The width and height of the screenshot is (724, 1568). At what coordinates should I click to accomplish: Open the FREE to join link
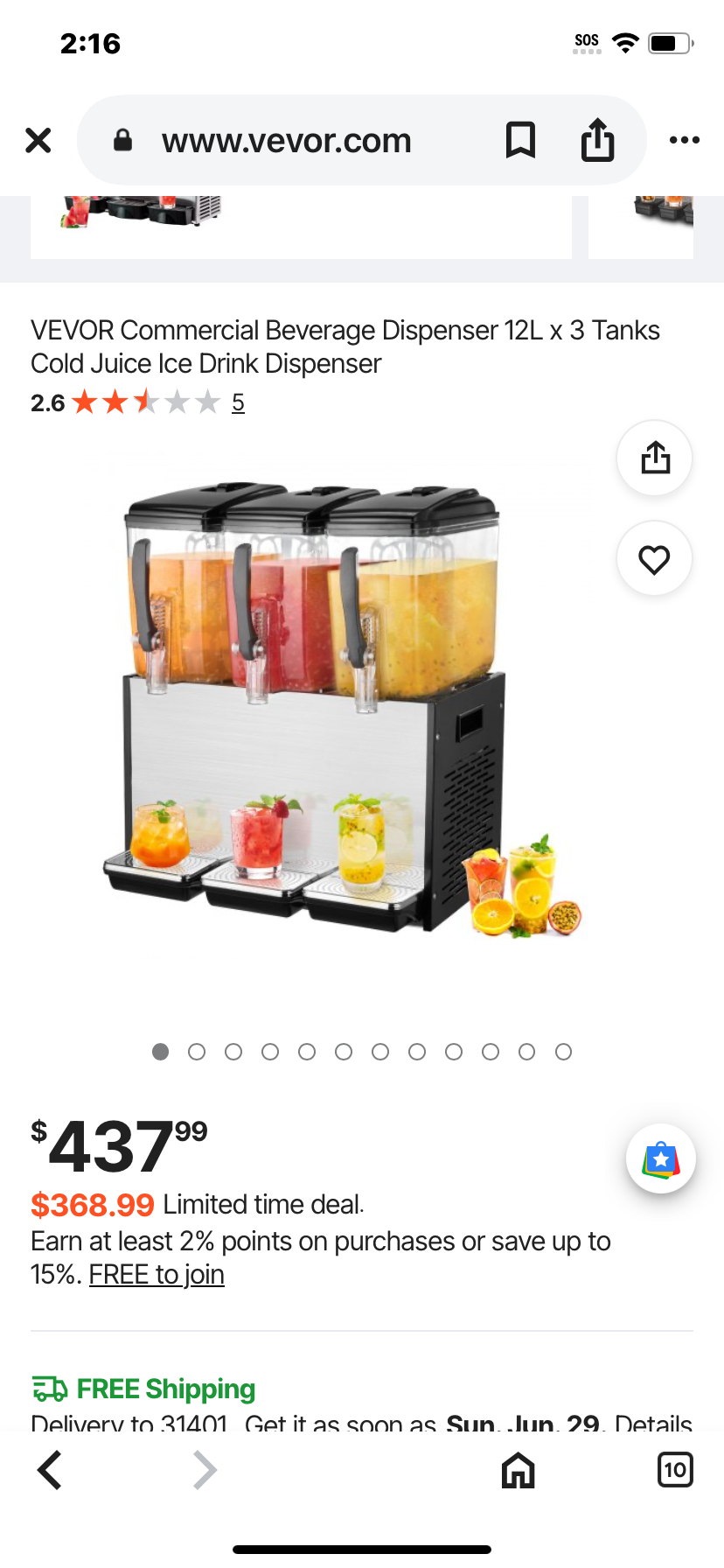point(157,1275)
